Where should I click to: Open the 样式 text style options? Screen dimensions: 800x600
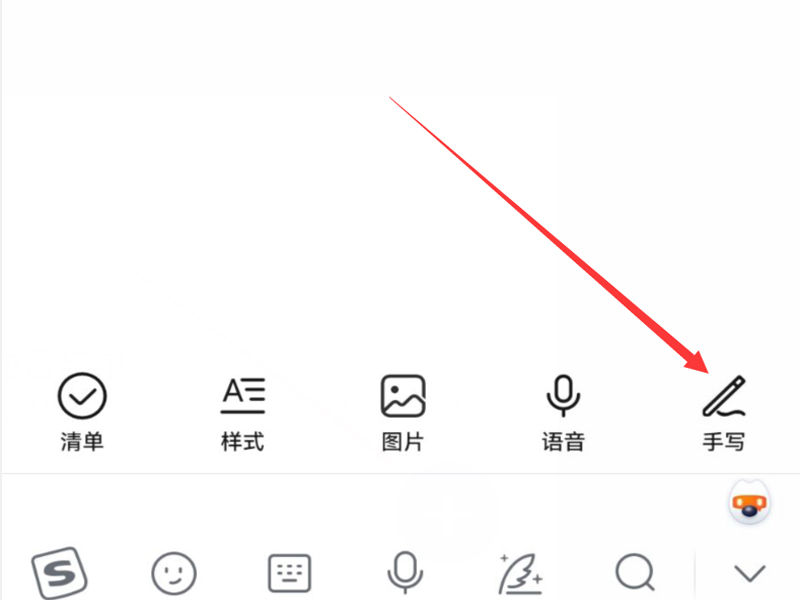[x=243, y=410]
